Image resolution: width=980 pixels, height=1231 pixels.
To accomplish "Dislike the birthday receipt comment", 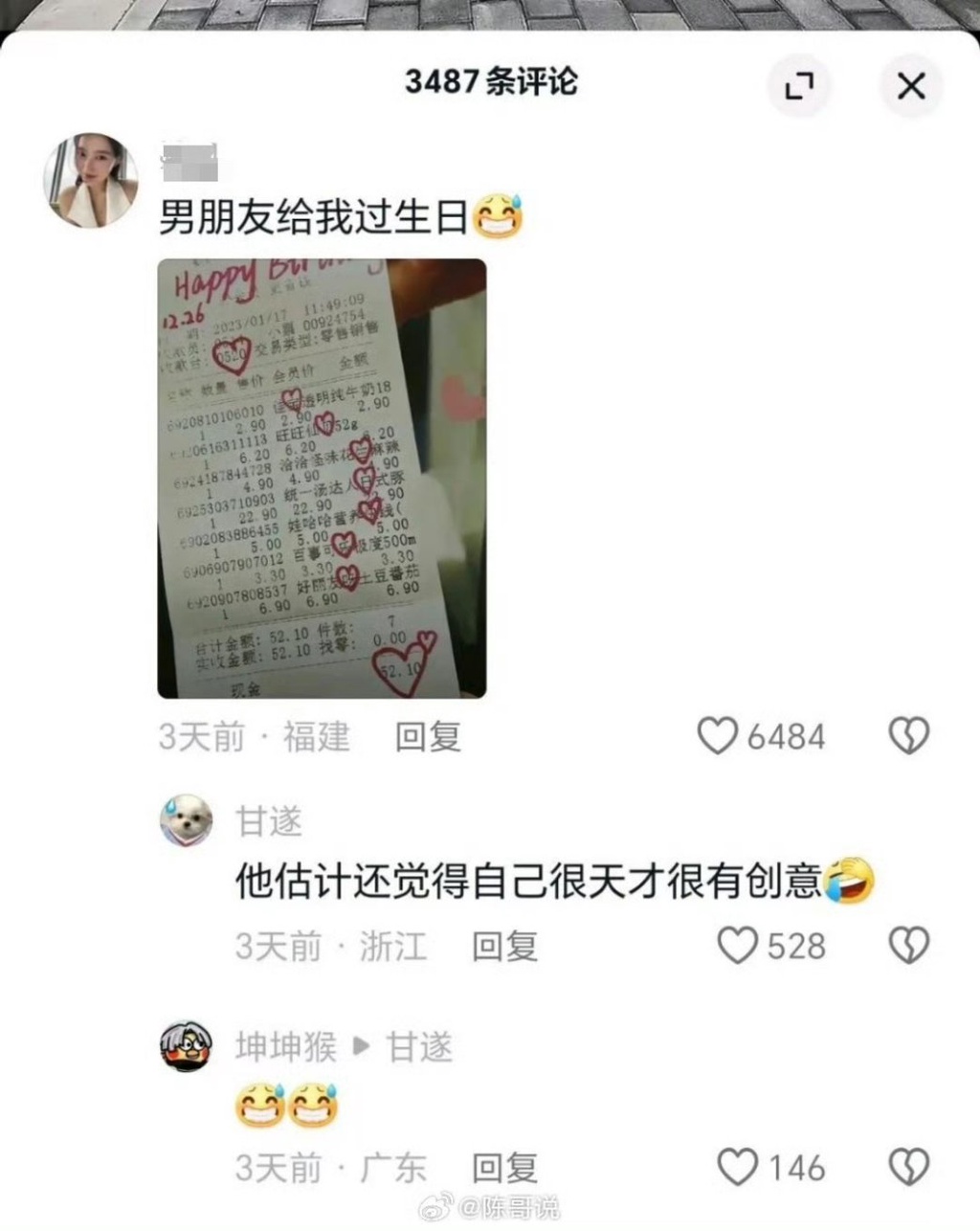I will (x=909, y=736).
